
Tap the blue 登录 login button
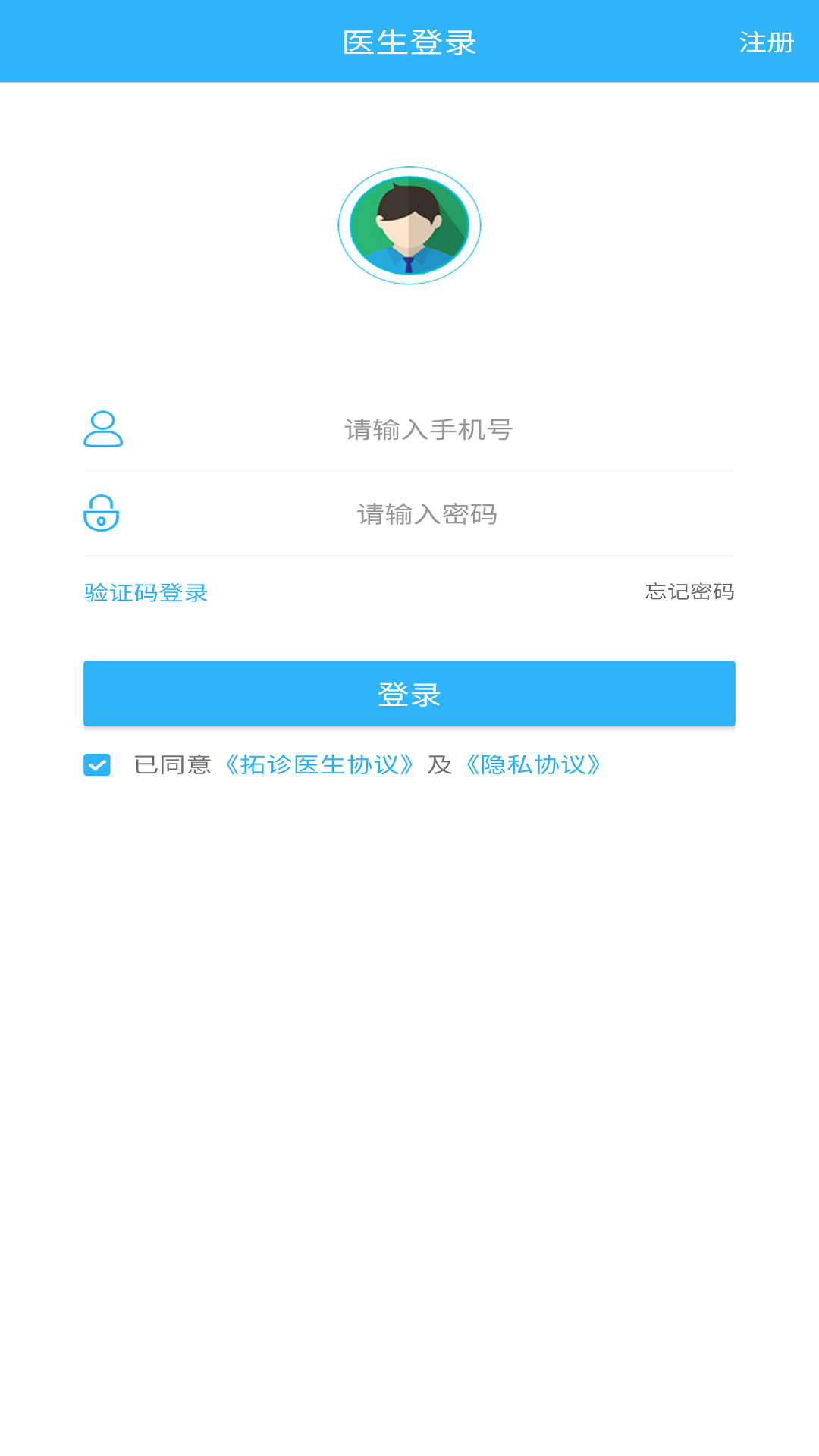pos(409,694)
